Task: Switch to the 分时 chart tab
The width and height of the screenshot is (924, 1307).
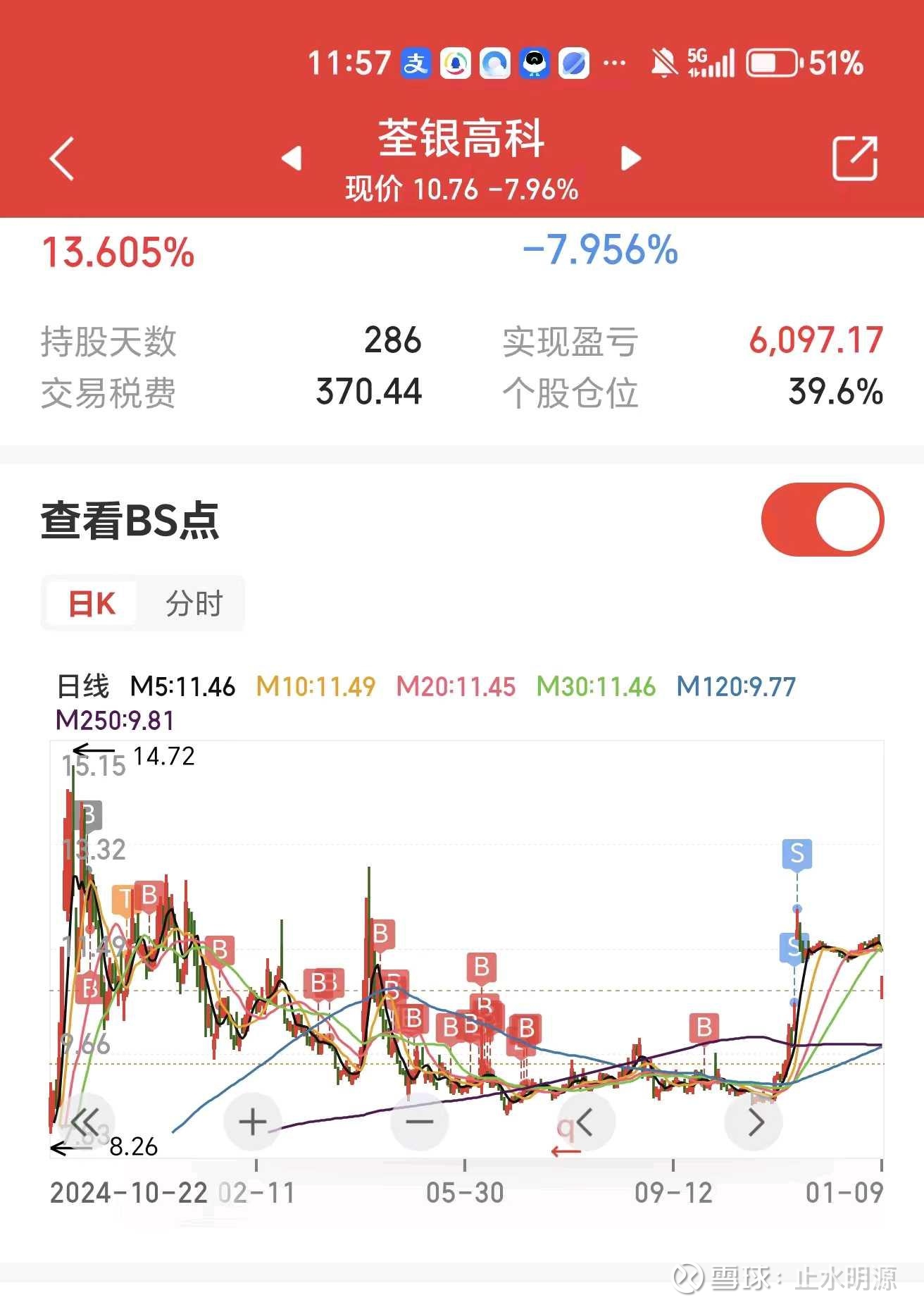Action: 194,604
